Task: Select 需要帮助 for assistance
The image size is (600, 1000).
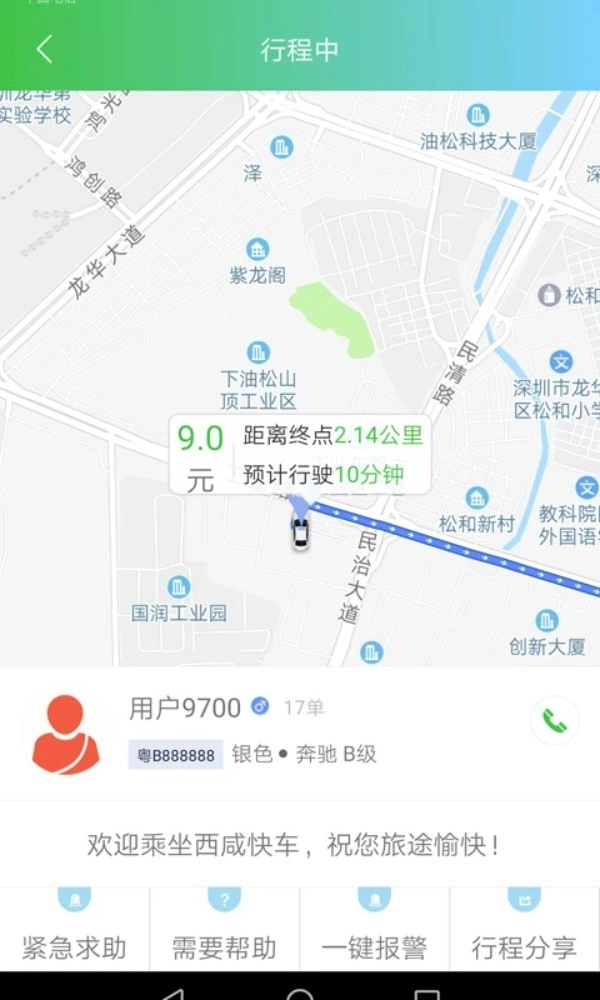Action: click(x=224, y=930)
